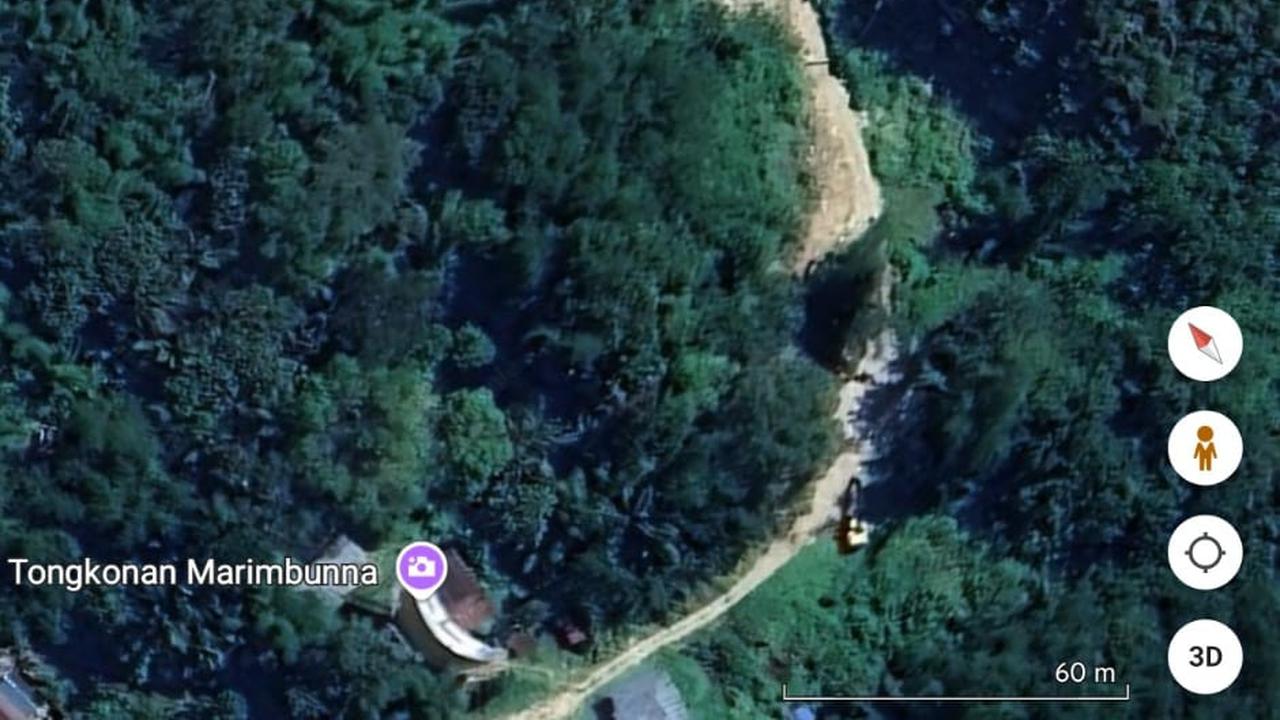
Task: Open the Tongkonan Marimbunna photo marker
Action: click(x=421, y=568)
